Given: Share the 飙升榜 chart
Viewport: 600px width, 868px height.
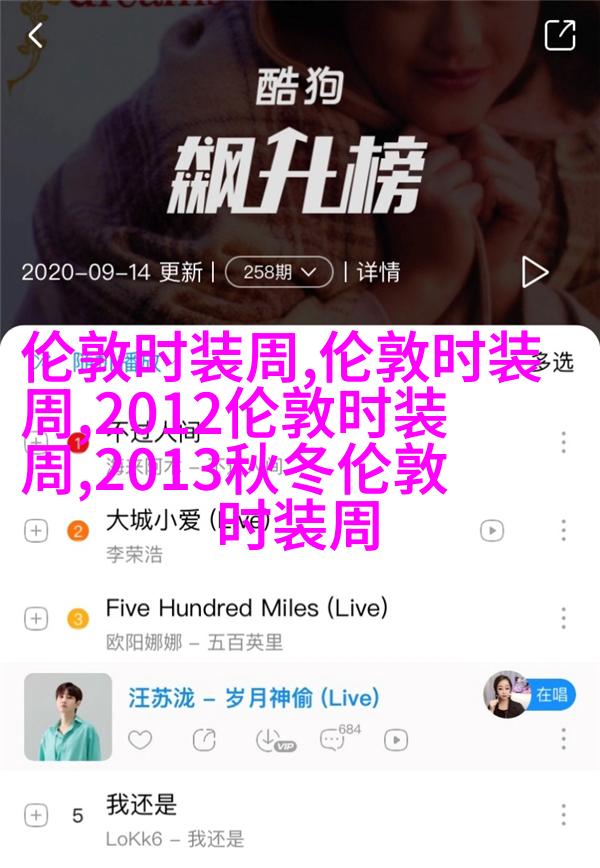Looking at the screenshot, I should click(x=560, y=36).
